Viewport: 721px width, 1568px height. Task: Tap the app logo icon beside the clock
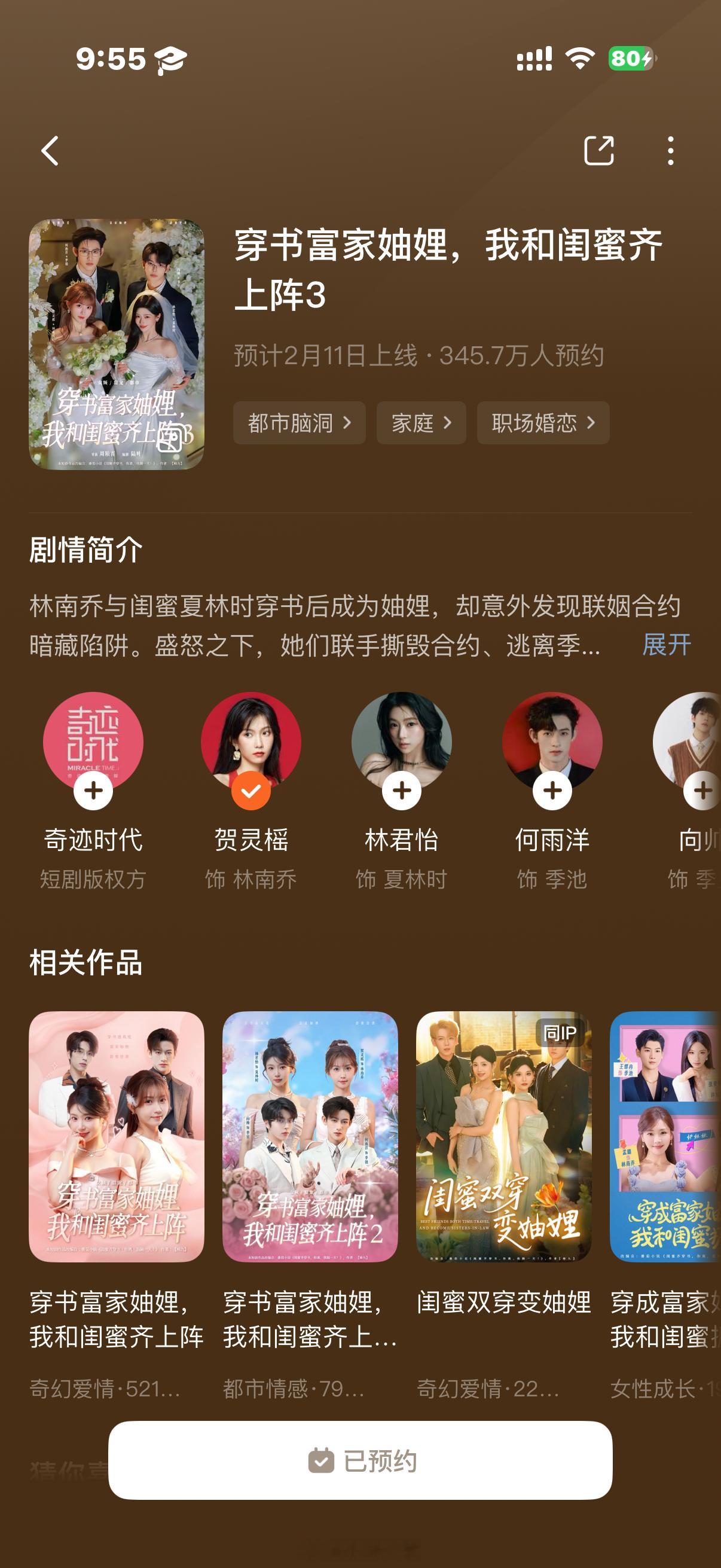172,59
